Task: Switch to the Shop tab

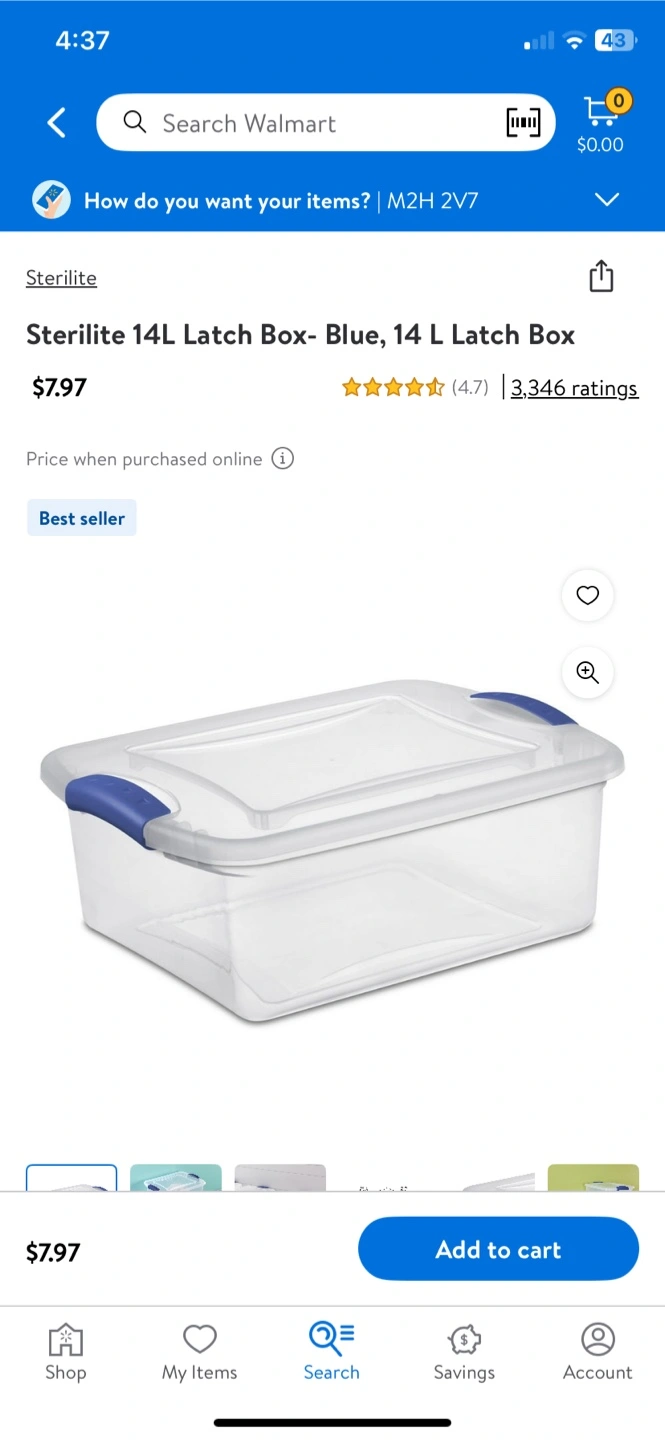Action: (x=65, y=1351)
